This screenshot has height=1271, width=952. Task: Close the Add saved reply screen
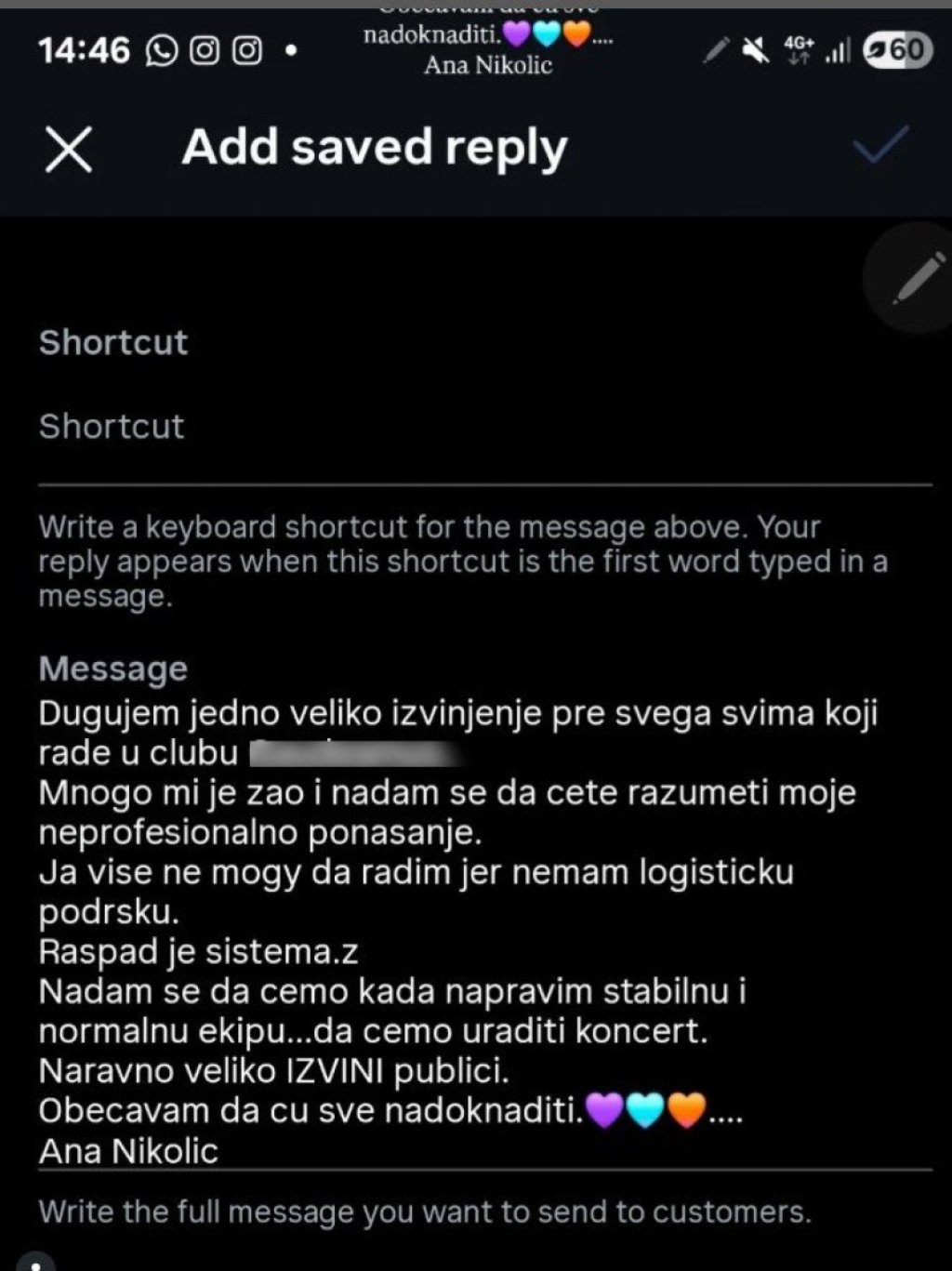(69, 150)
